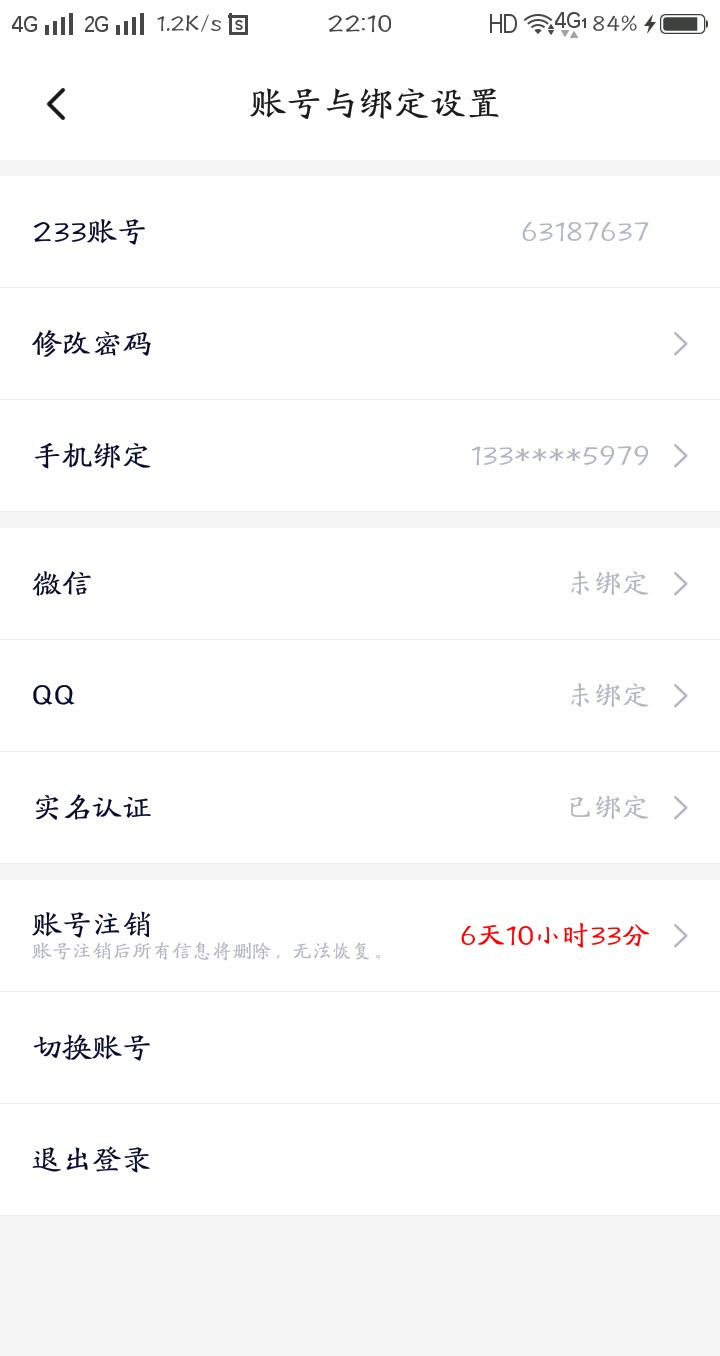Go back from account settings
The image size is (720, 1356).
pyautogui.click(x=56, y=104)
